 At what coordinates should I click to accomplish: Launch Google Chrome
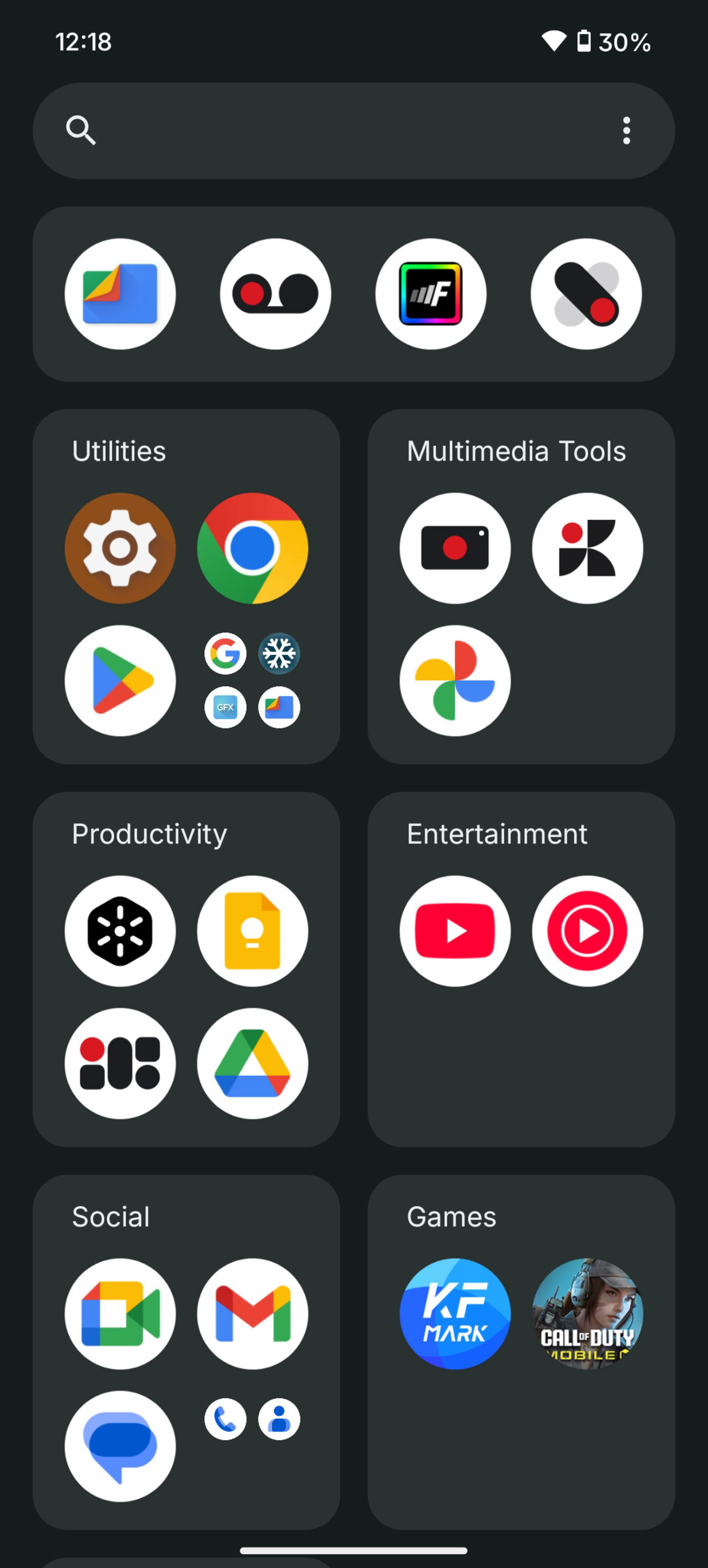pos(253,548)
